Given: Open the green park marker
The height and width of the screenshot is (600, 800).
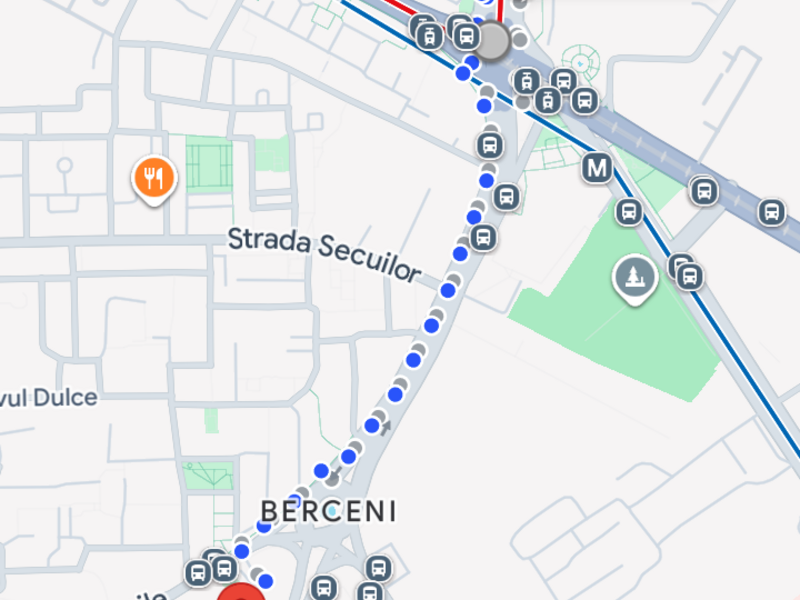Looking at the screenshot, I should (x=633, y=275).
